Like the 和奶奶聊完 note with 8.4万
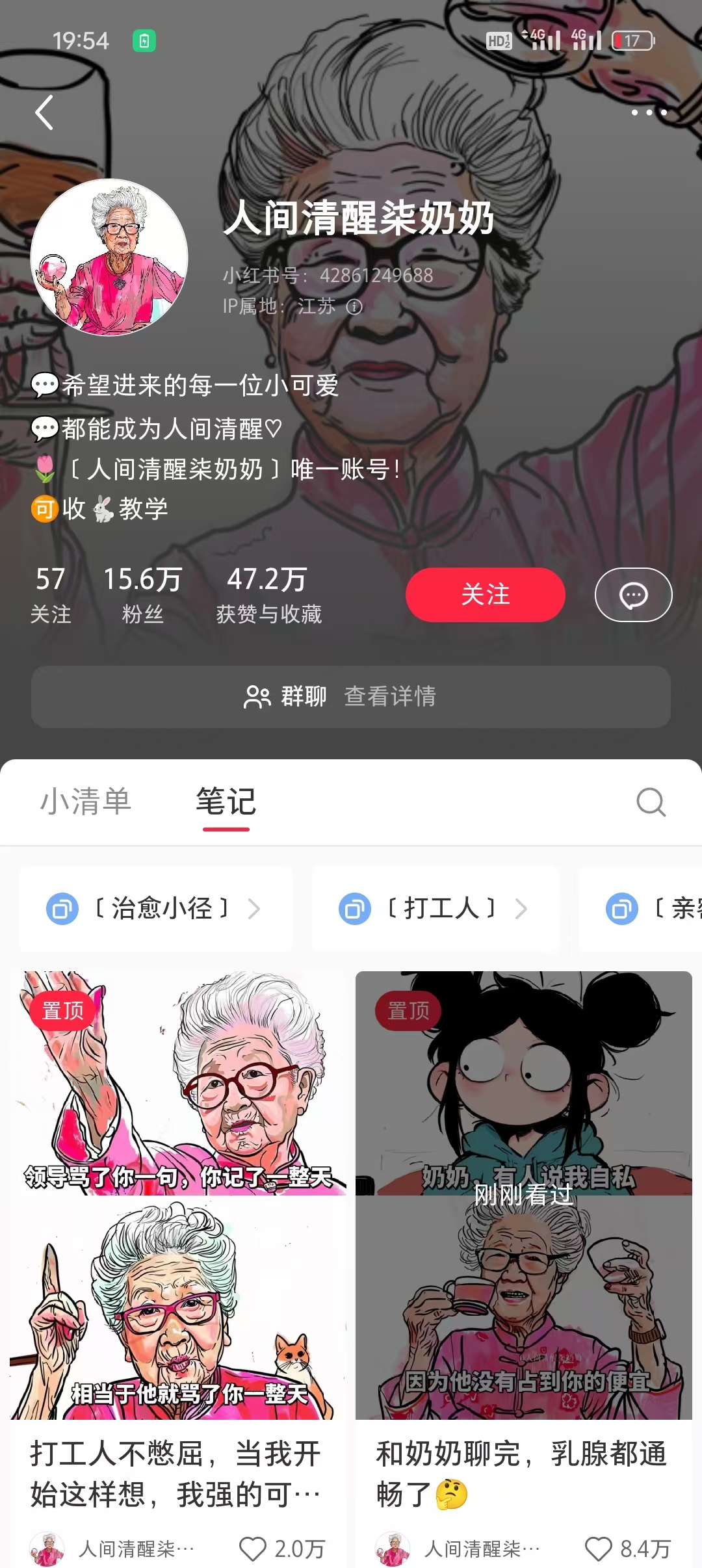Screen dimensions: 702x1568 [599, 1549]
